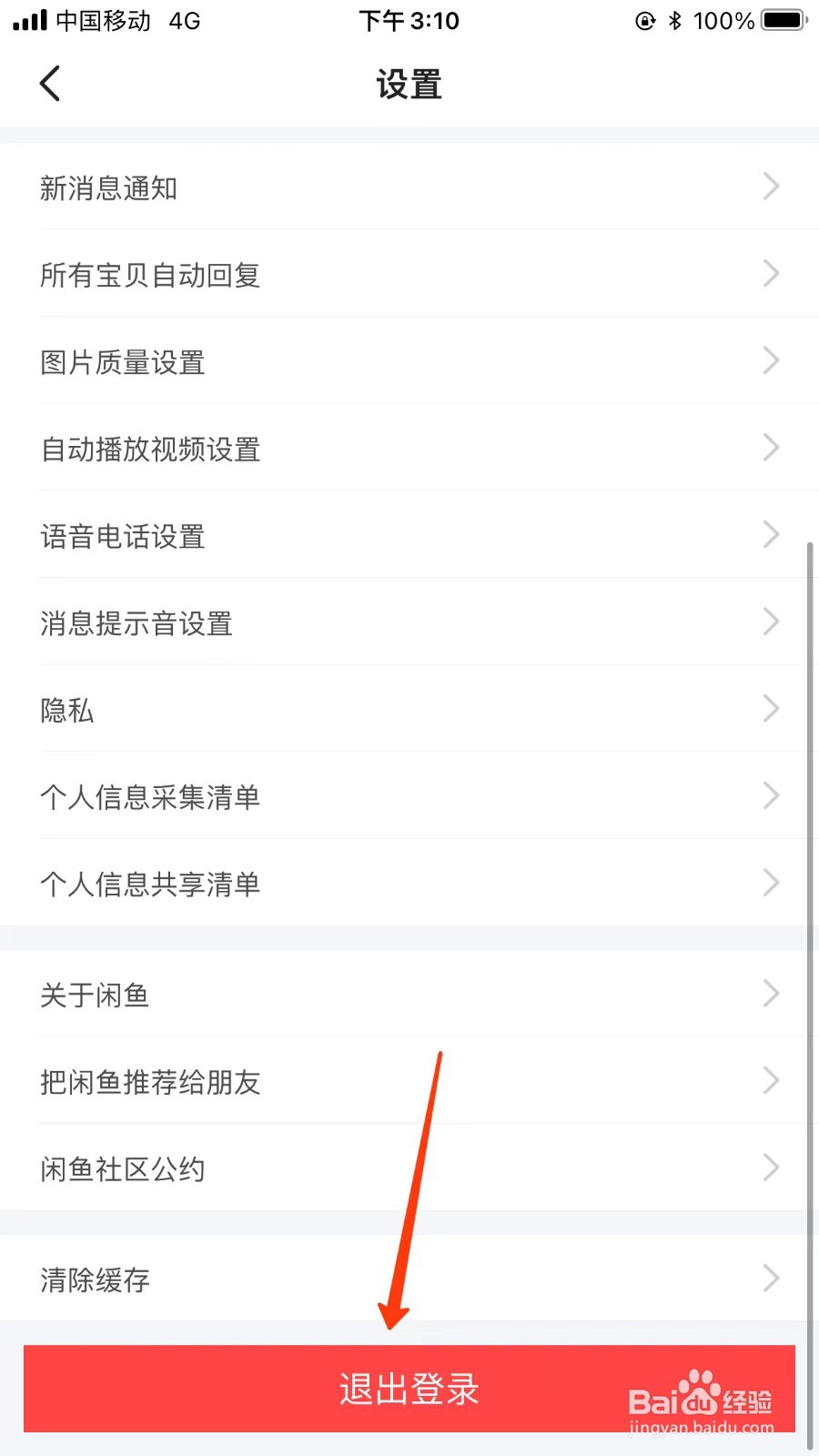Tap the battery indicator in status bar

[x=781, y=20]
